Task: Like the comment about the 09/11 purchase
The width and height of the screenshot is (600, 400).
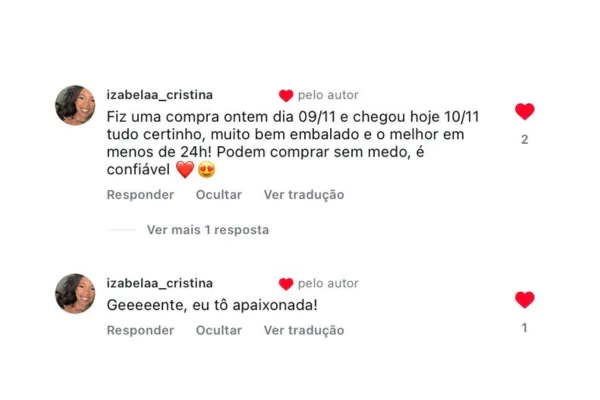Action: click(x=524, y=111)
